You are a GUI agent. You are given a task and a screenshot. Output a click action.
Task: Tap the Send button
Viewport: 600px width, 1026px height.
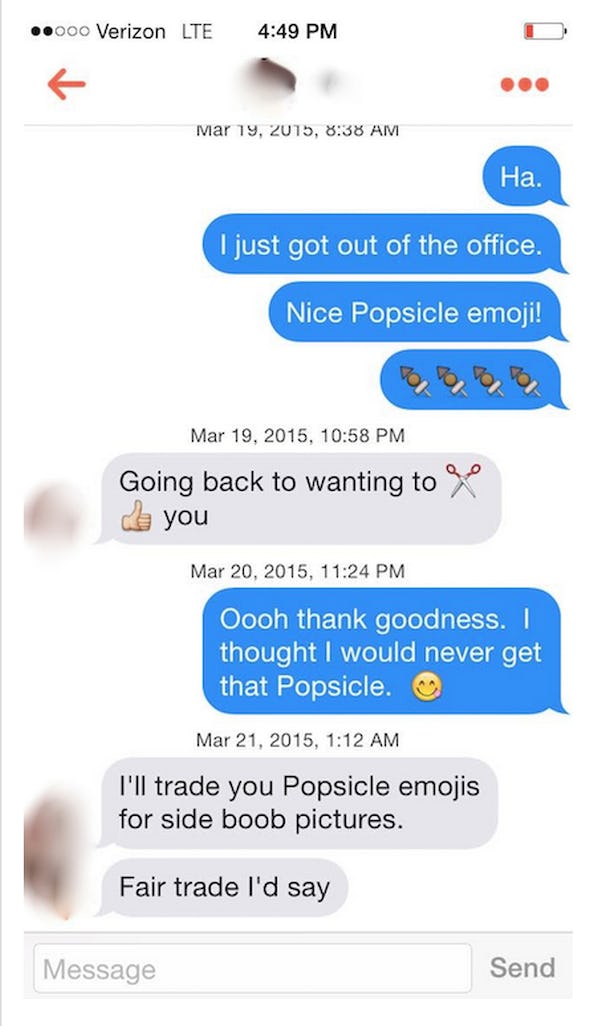[522, 967]
